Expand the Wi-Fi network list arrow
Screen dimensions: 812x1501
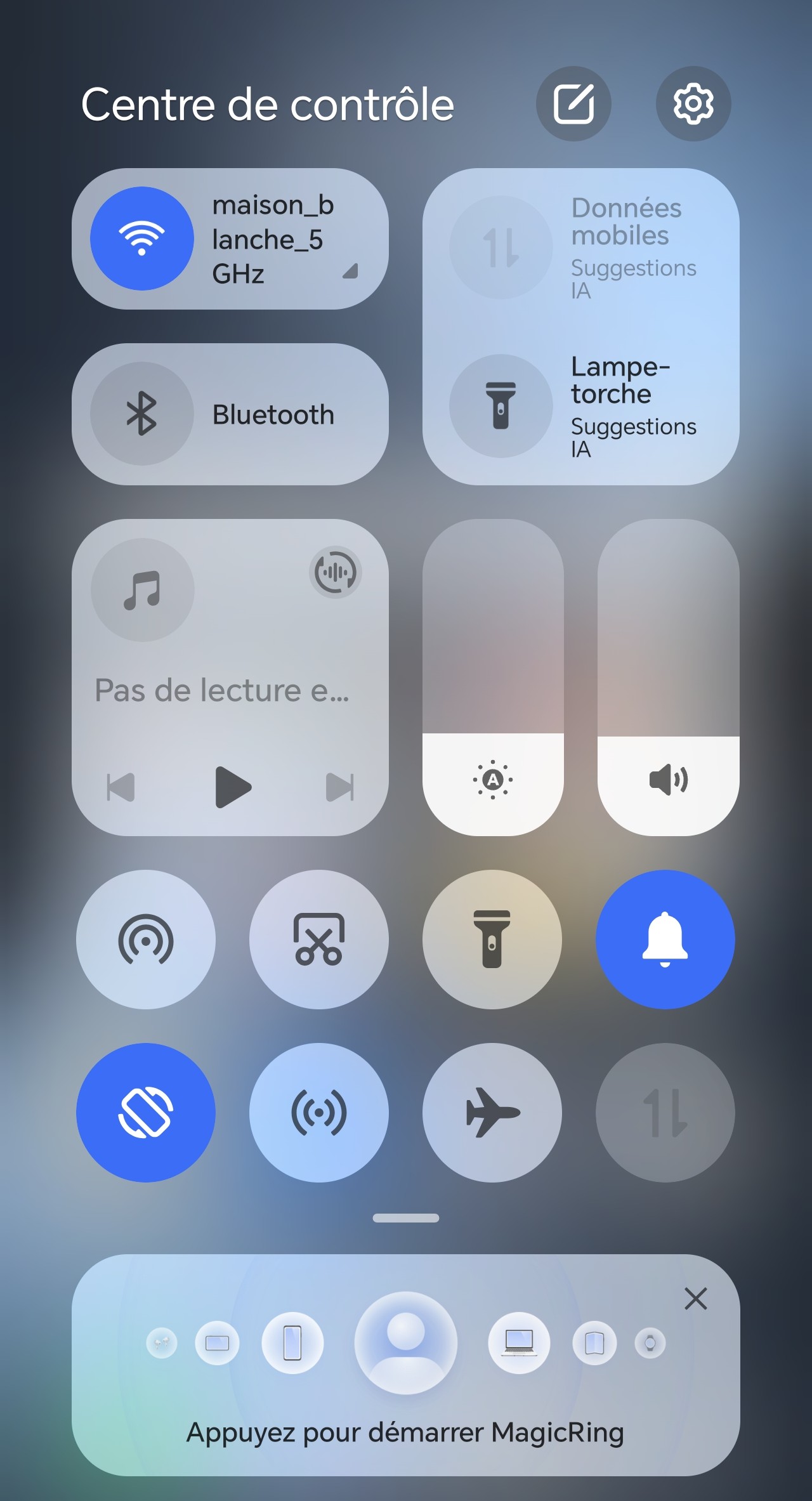pyautogui.click(x=350, y=272)
